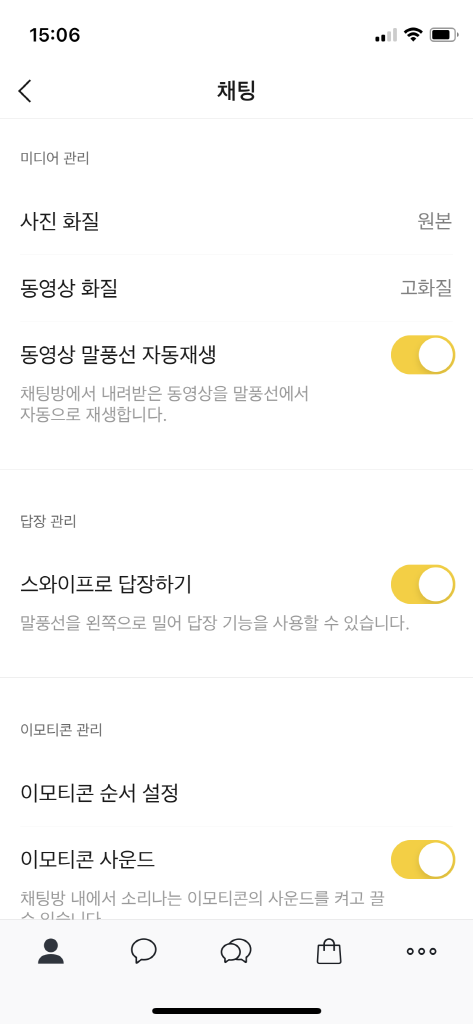Open the 동영상 화질 setting
The image size is (473, 1024).
[x=236, y=288]
